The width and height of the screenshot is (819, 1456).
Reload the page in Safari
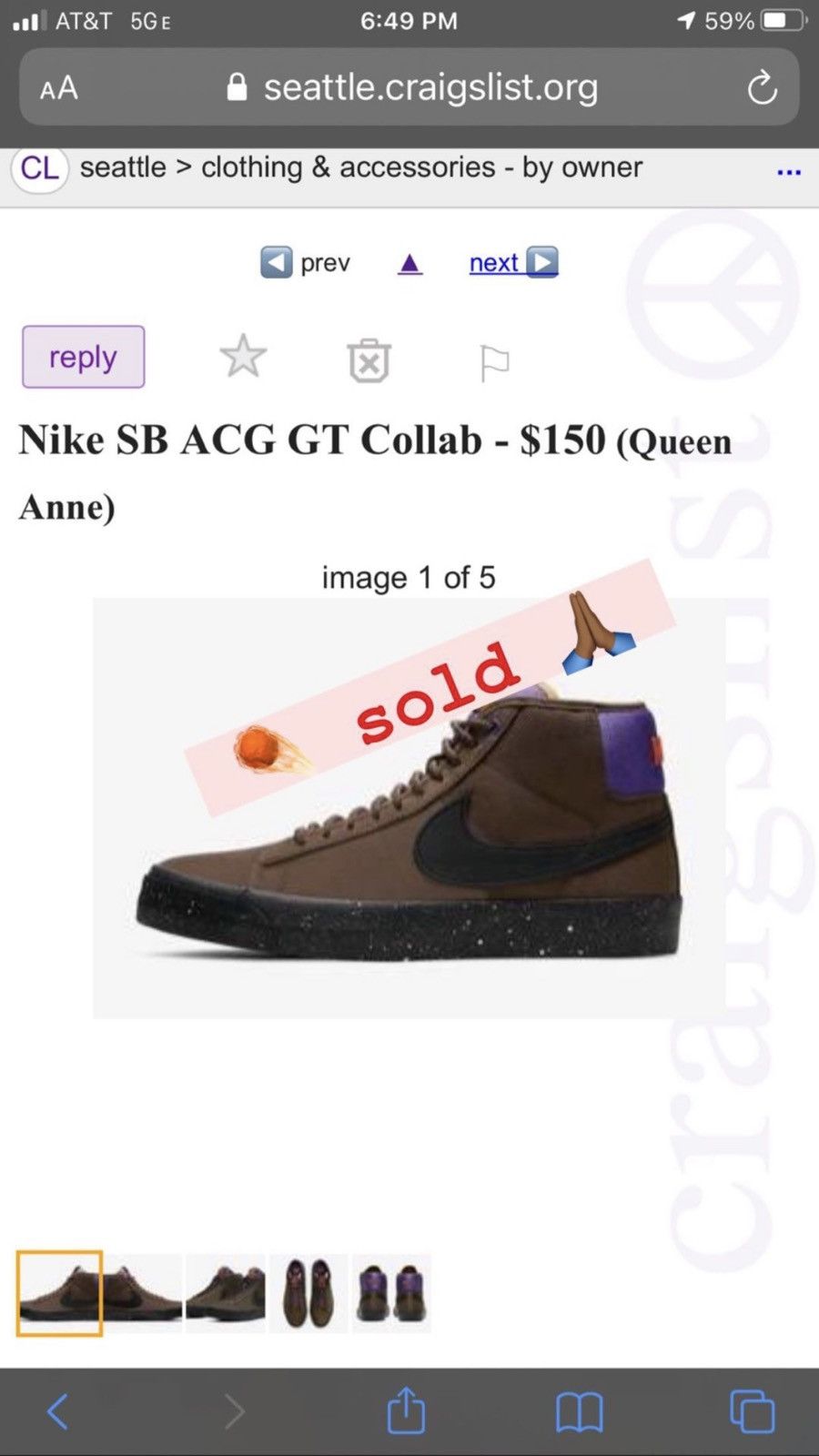(x=762, y=88)
